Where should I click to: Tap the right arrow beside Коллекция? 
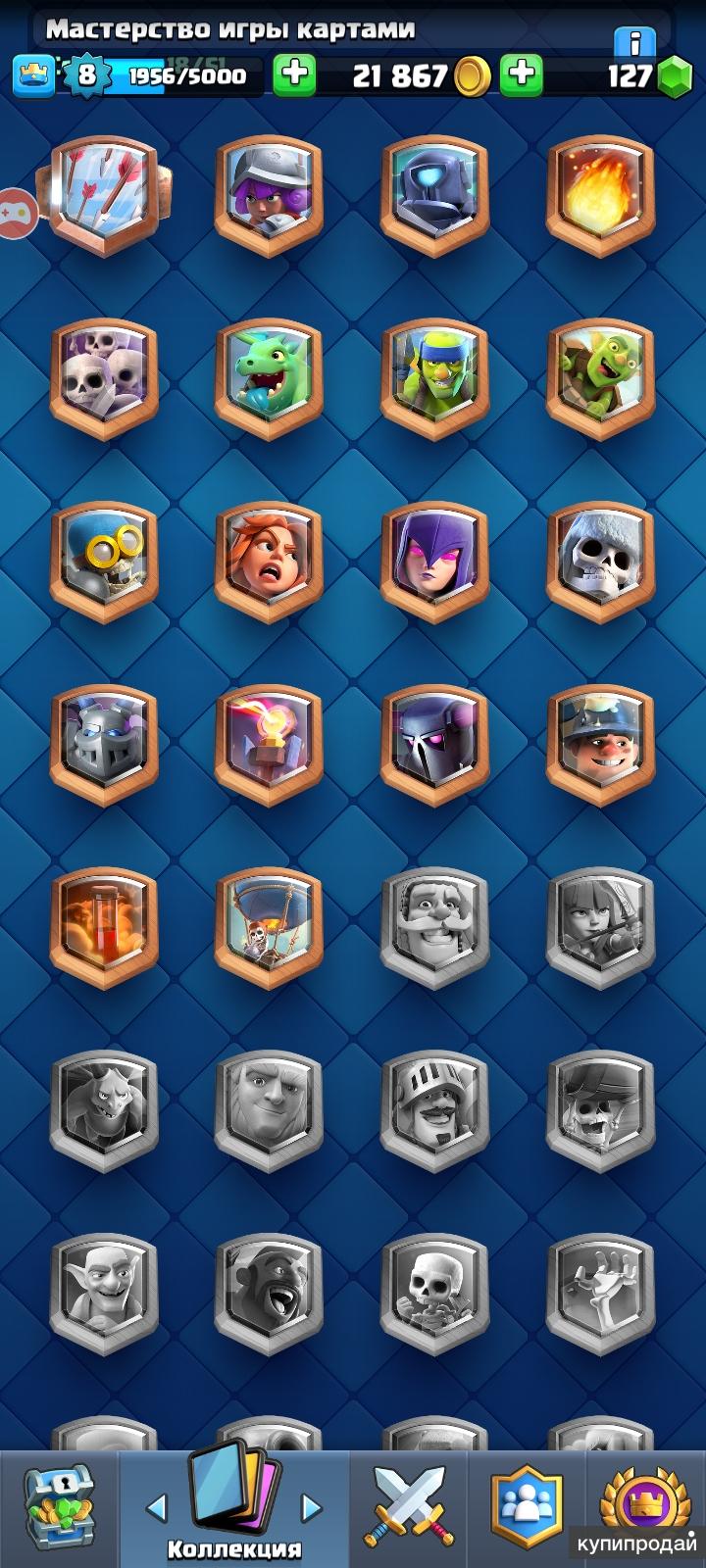tap(311, 1507)
